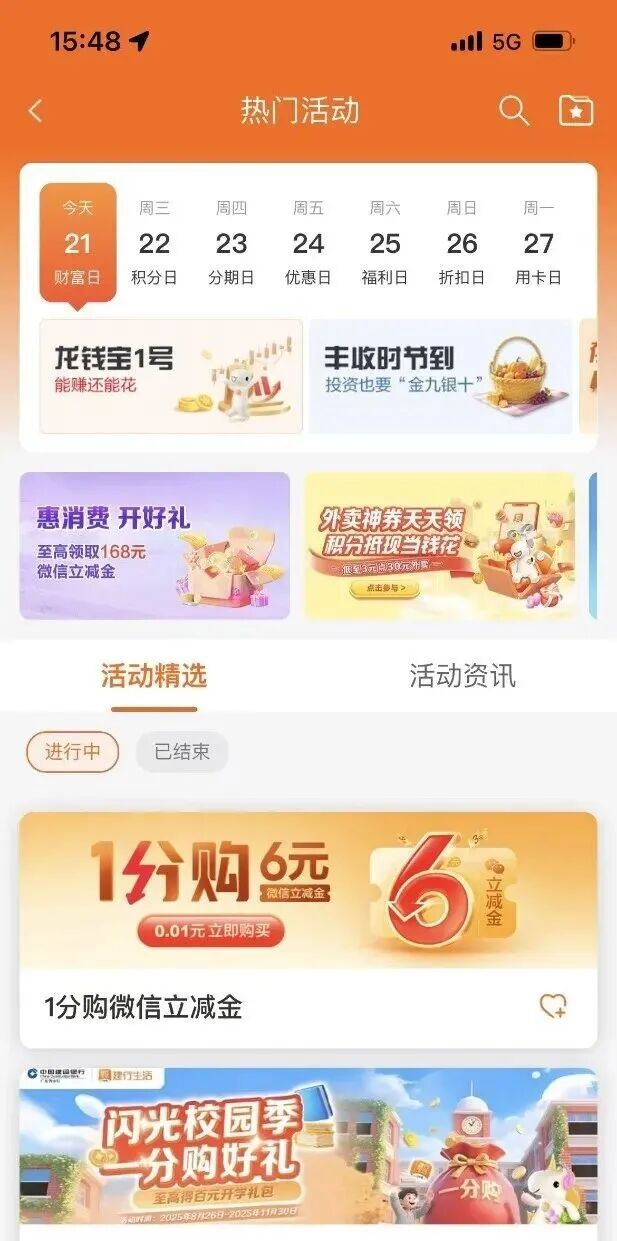Filter by 已结束 activities
The image size is (617, 1241).
coord(182,752)
